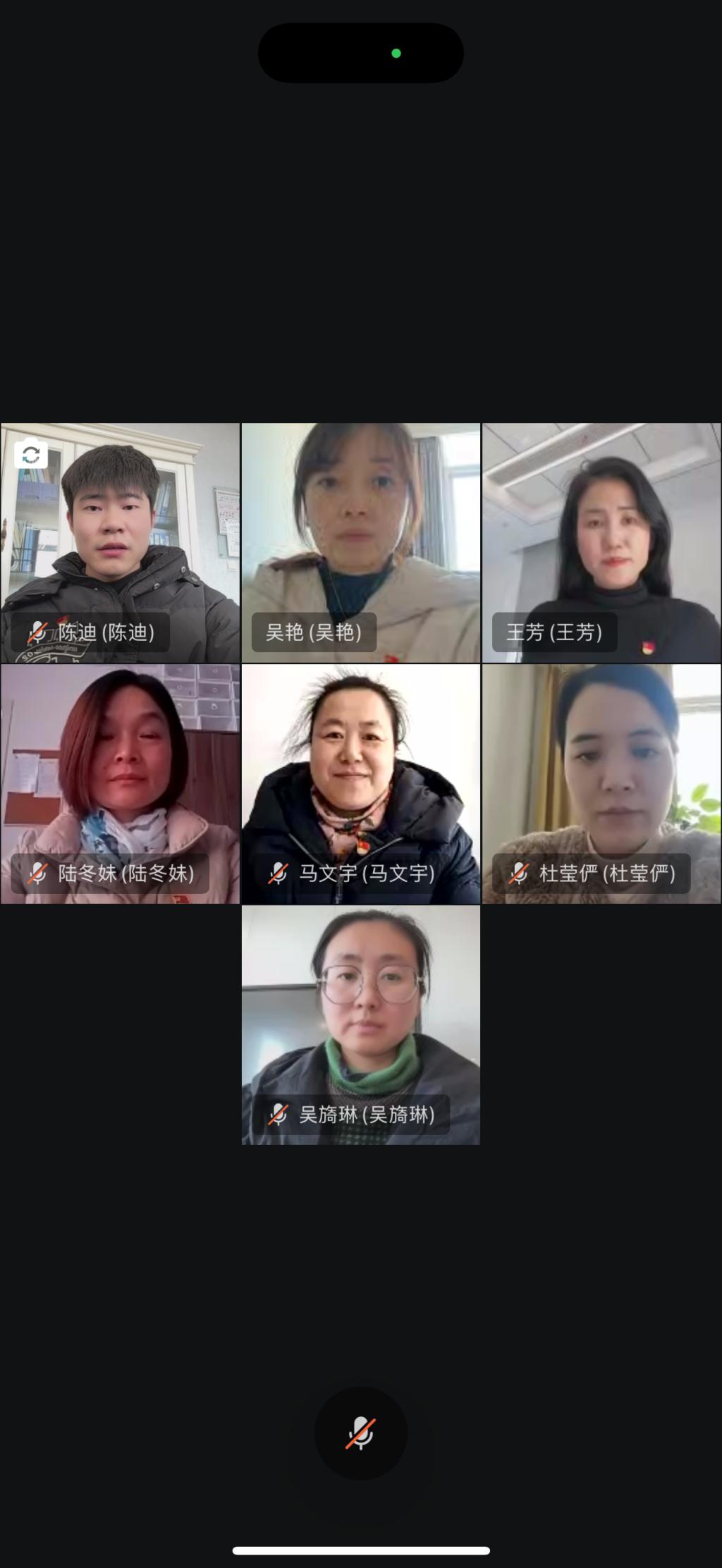Image resolution: width=722 pixels, height=1568 pixels.
Task: Unmute the microphone with the bottom button
Action: (x=360, y=1433)
